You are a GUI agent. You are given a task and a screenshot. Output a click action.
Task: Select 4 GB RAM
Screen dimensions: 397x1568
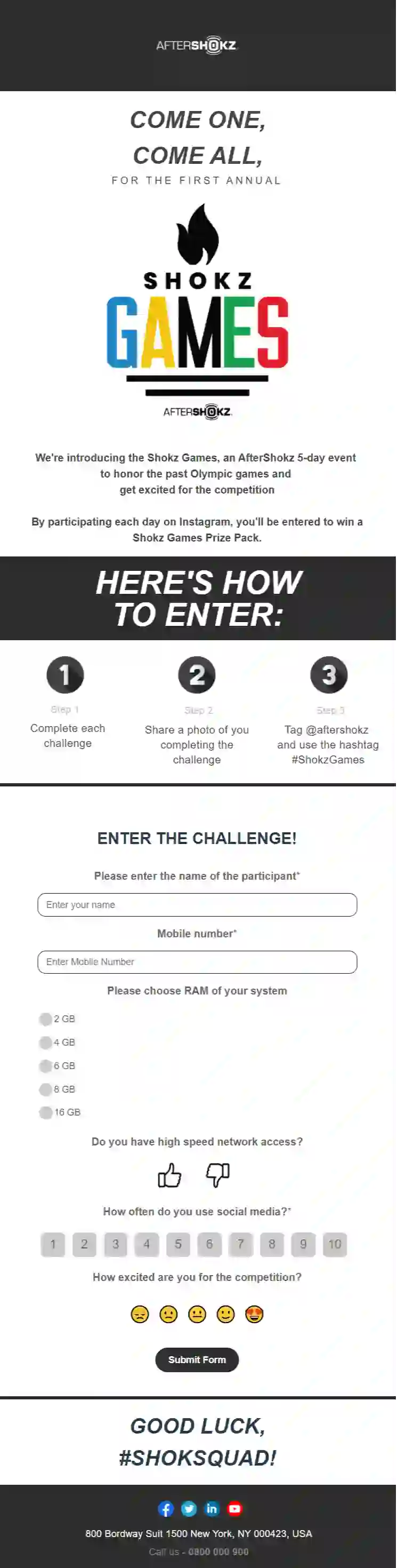click(x=46, y=1042)
